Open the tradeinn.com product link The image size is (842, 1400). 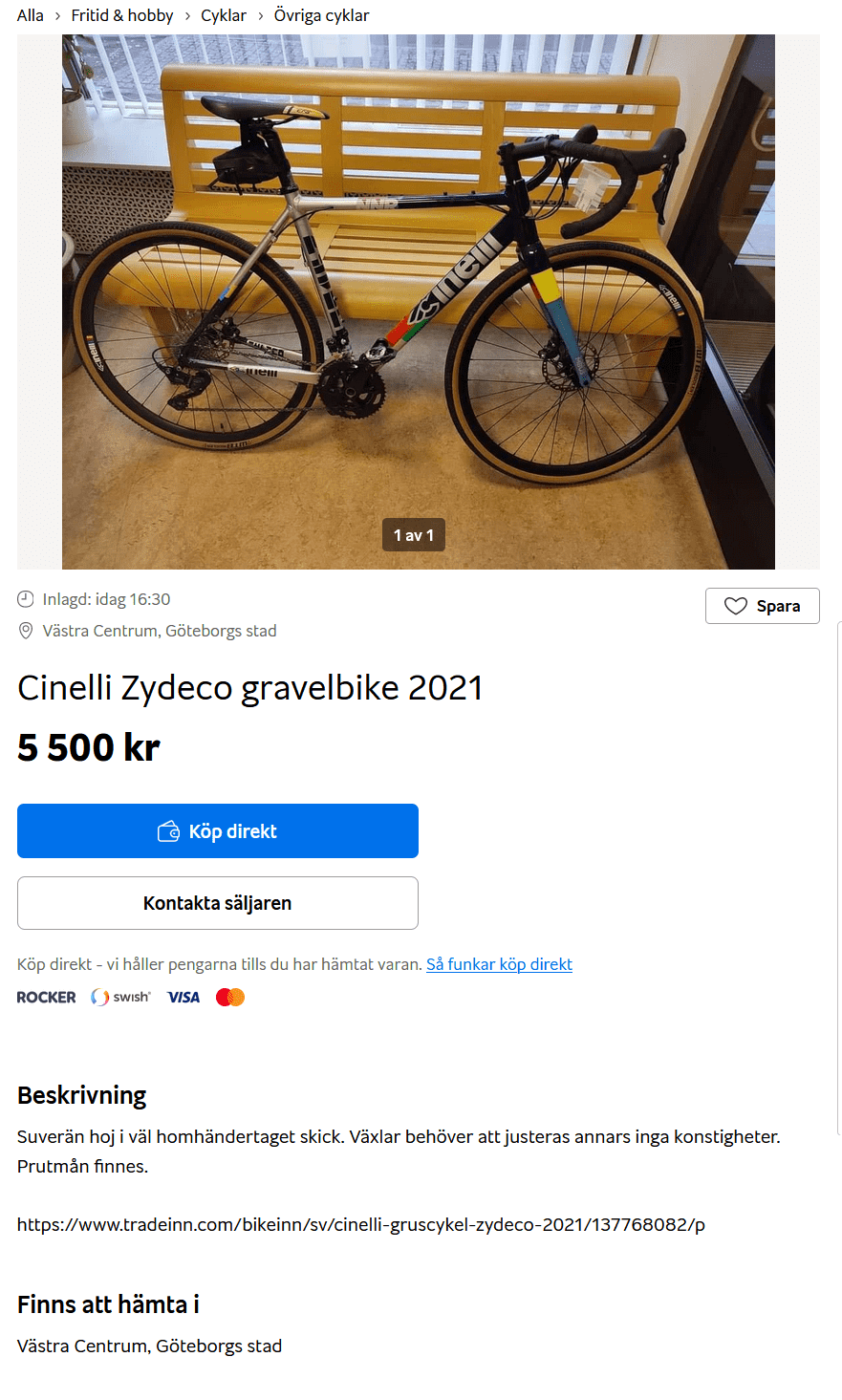(x=360, y=1224)
